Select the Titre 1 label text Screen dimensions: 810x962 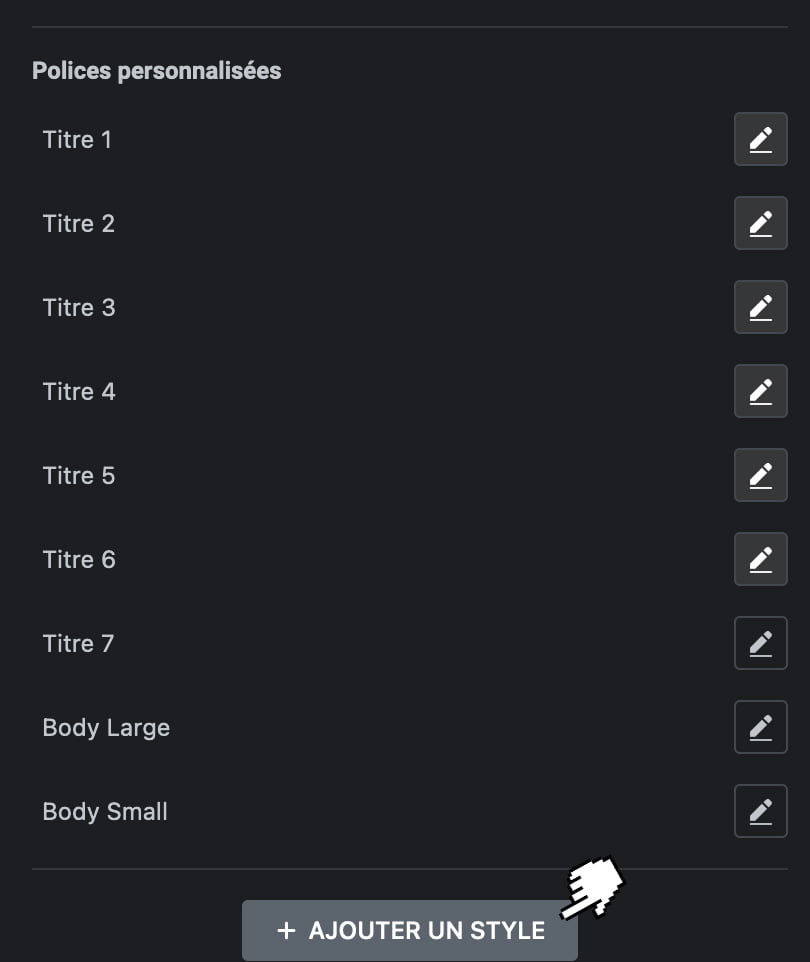pos(77,139)
